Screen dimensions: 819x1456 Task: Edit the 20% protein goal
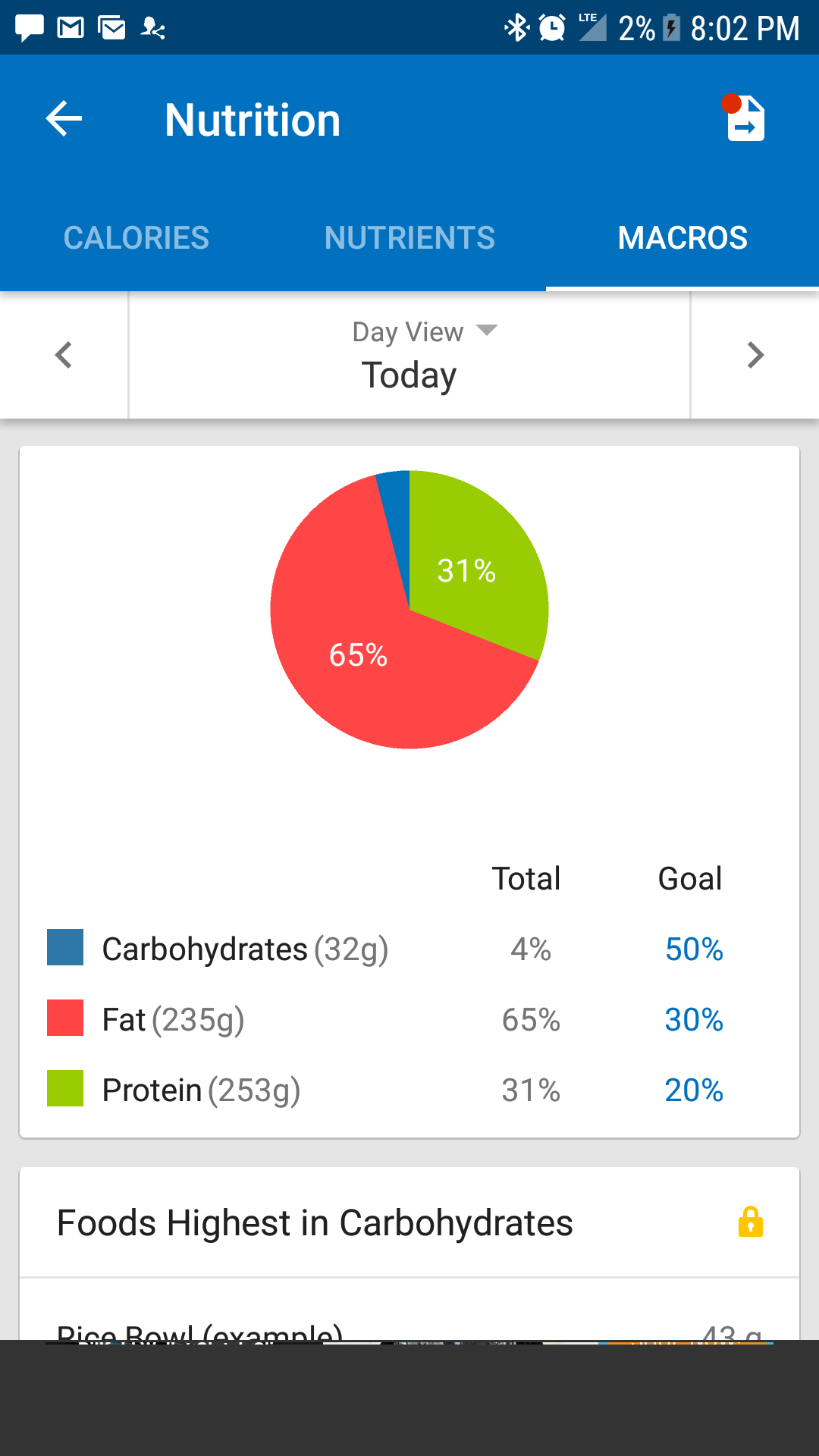coord(694,1090)
